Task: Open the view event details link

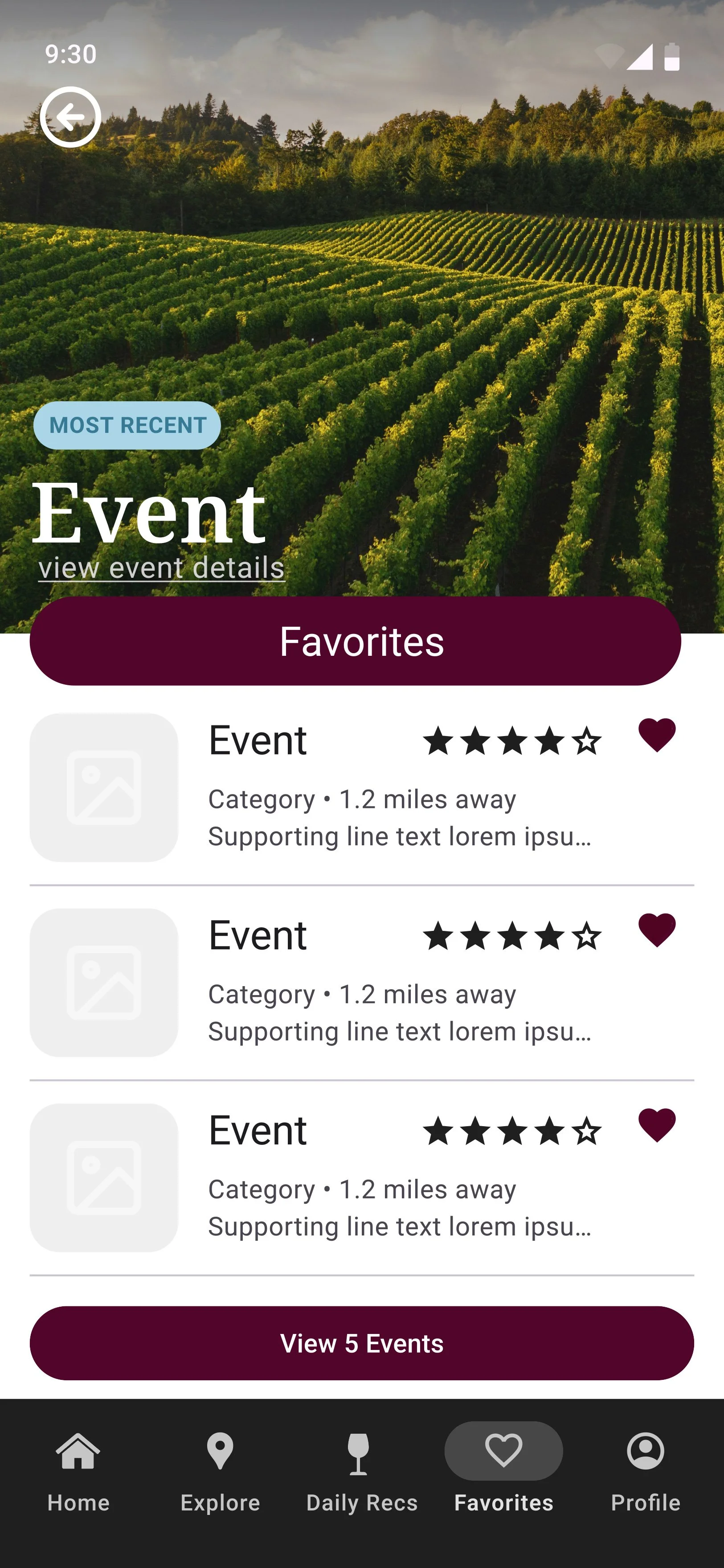Action: (161, 567)
